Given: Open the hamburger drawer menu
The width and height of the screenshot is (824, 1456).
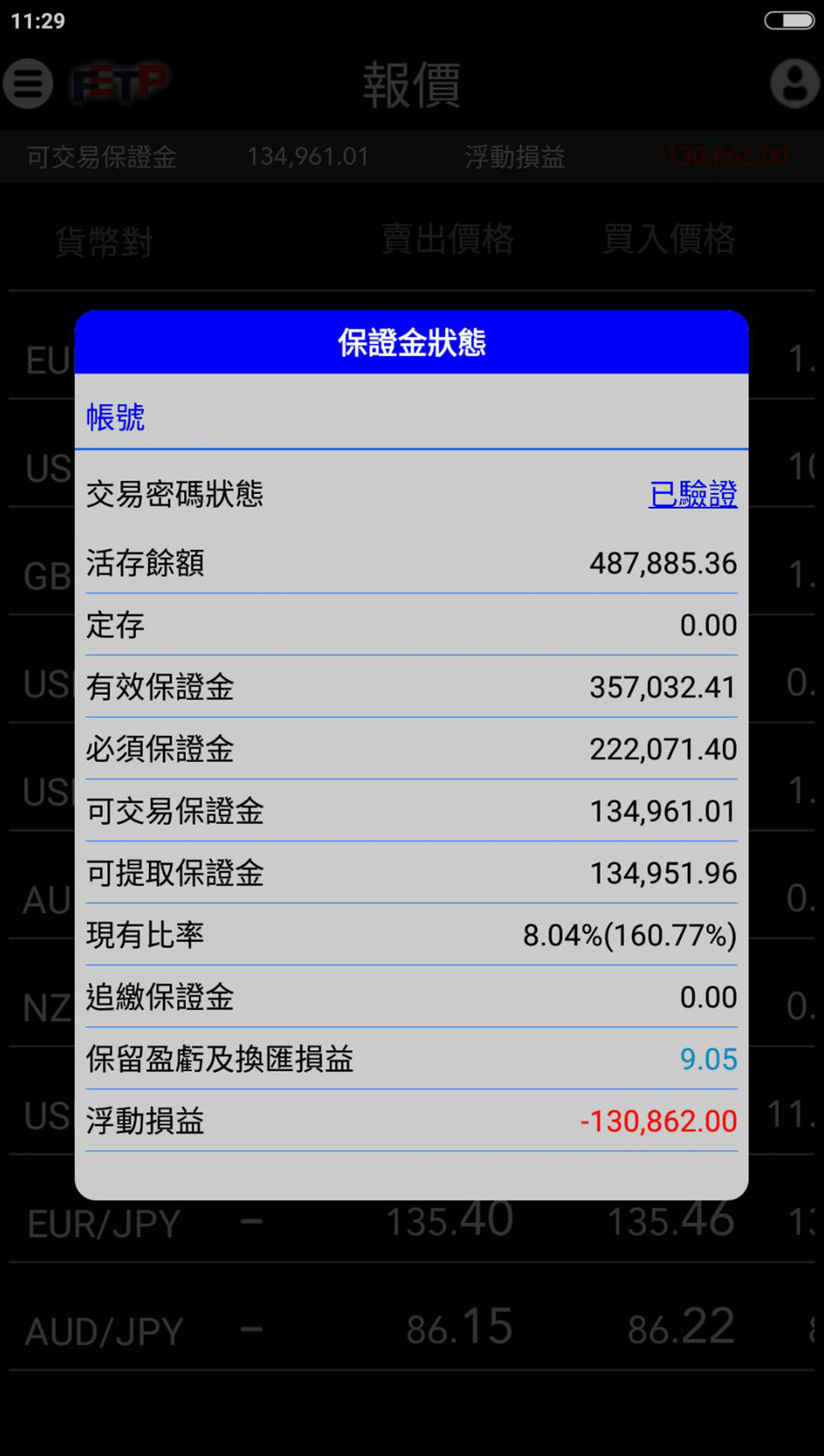Looking at the screenshot, I should [x=28, y=84].
